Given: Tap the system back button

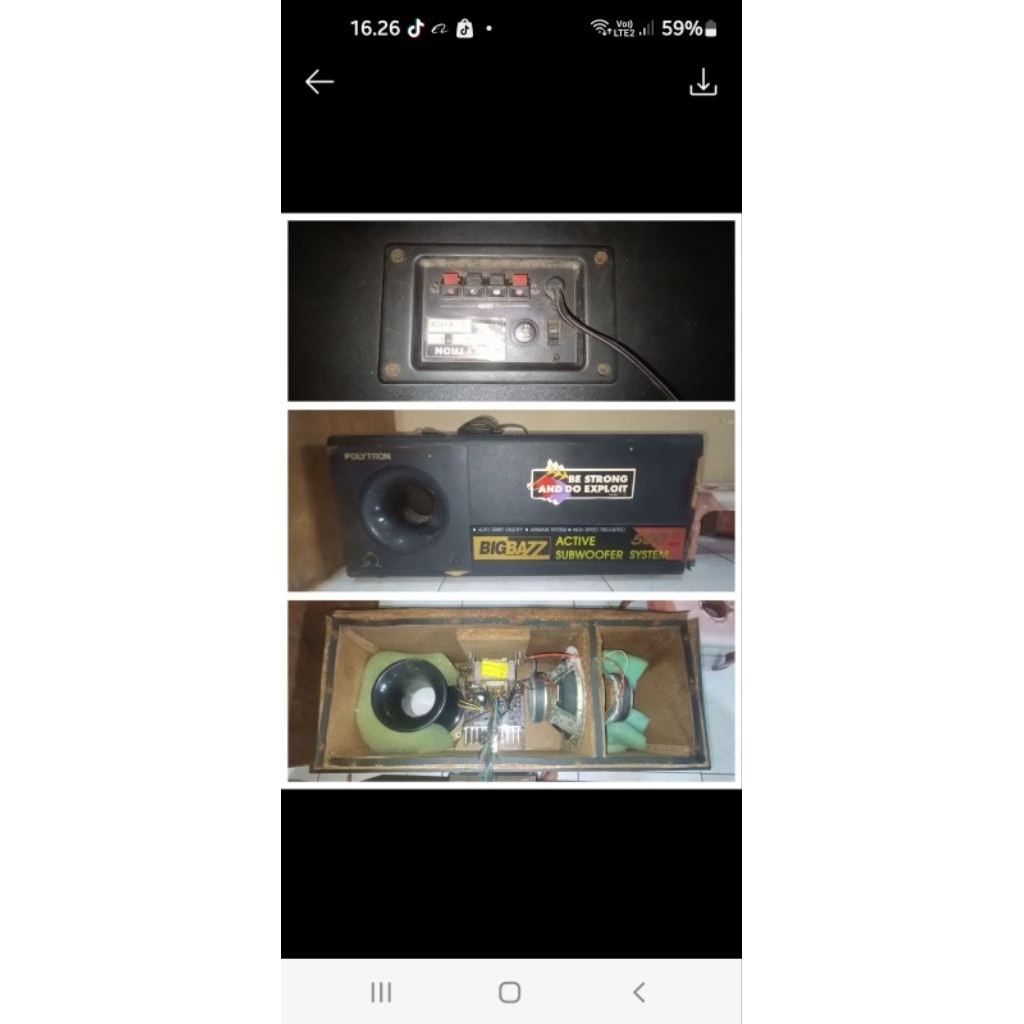Looking at the screenshot, I should click(x=639, y=992).
